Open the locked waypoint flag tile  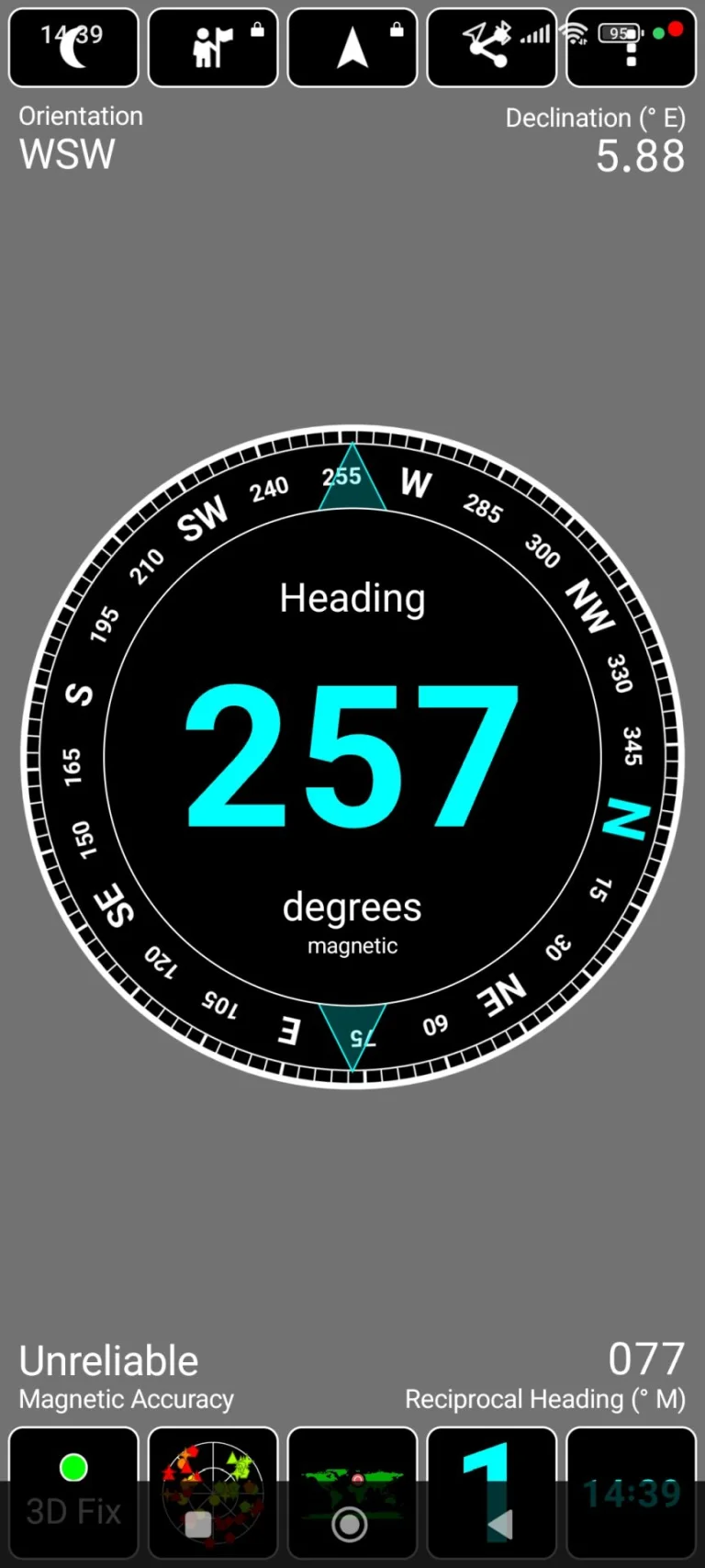[x=213, y=48]
